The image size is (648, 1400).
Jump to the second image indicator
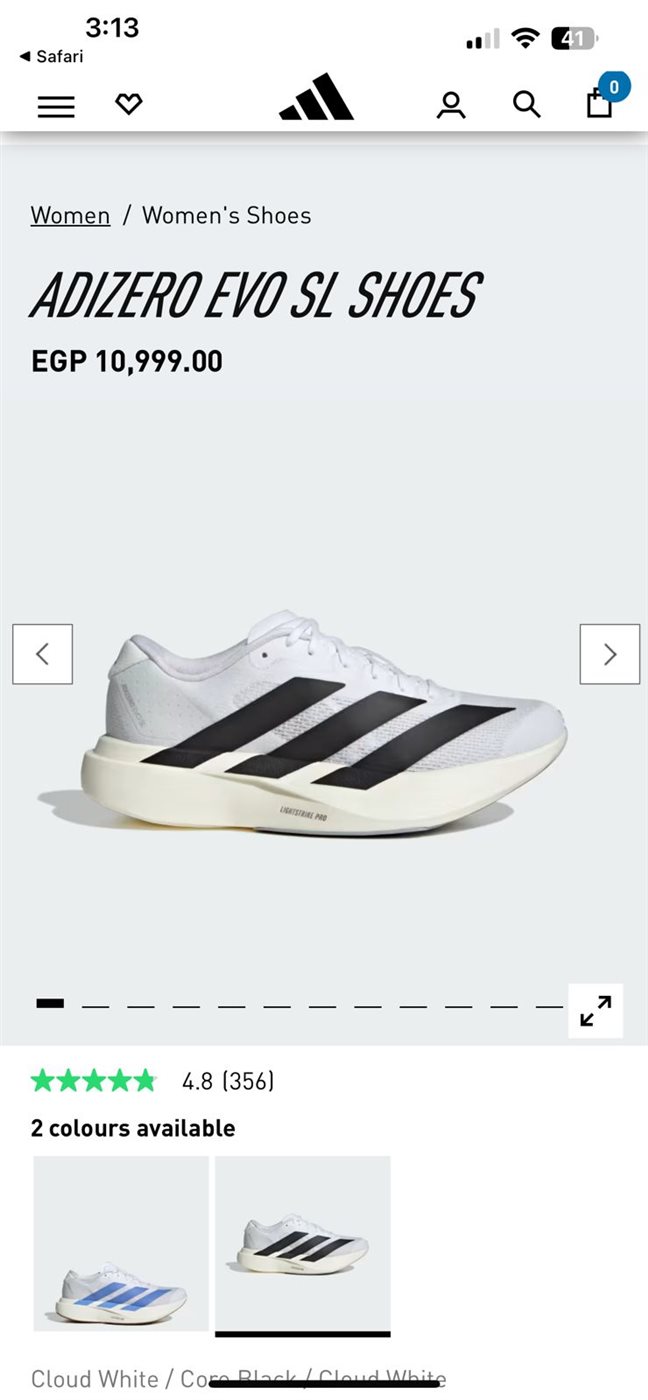pos(95,1005)
